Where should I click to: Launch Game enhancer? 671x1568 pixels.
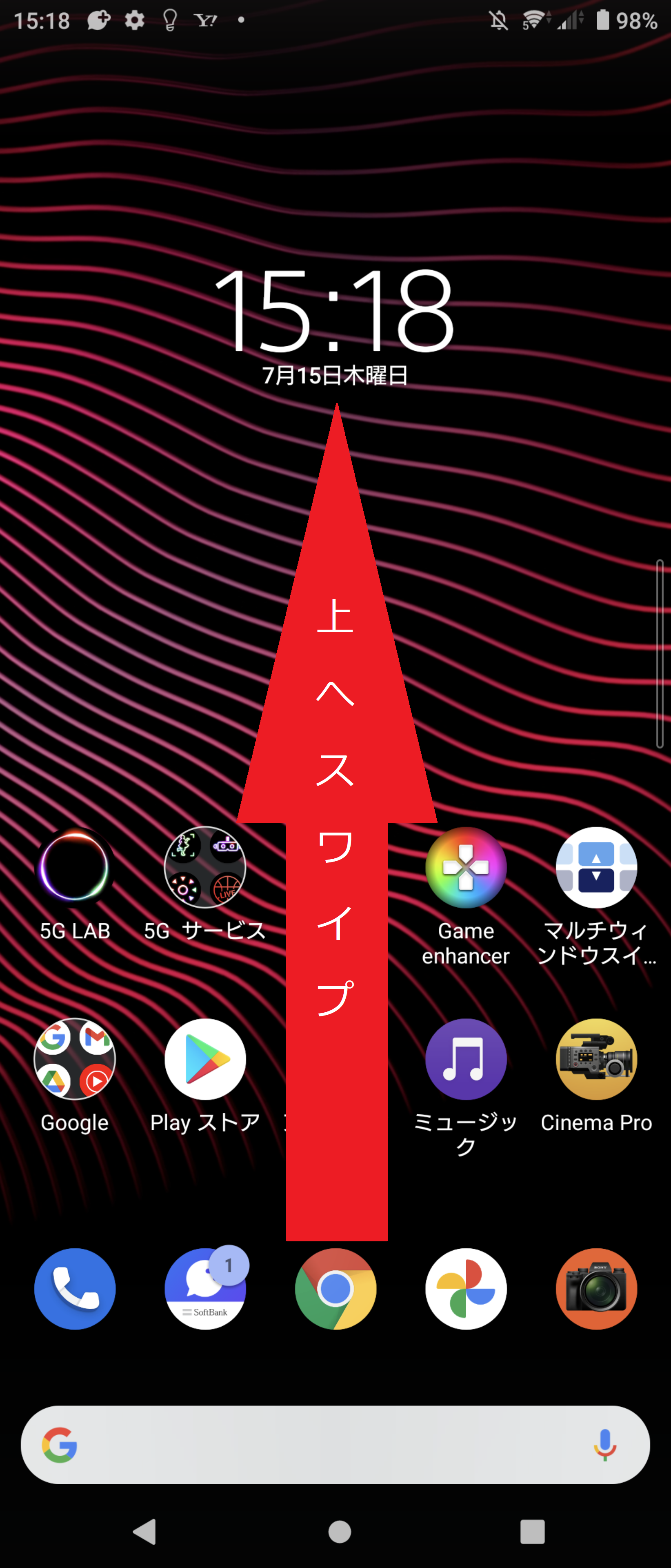pos(465,867)
